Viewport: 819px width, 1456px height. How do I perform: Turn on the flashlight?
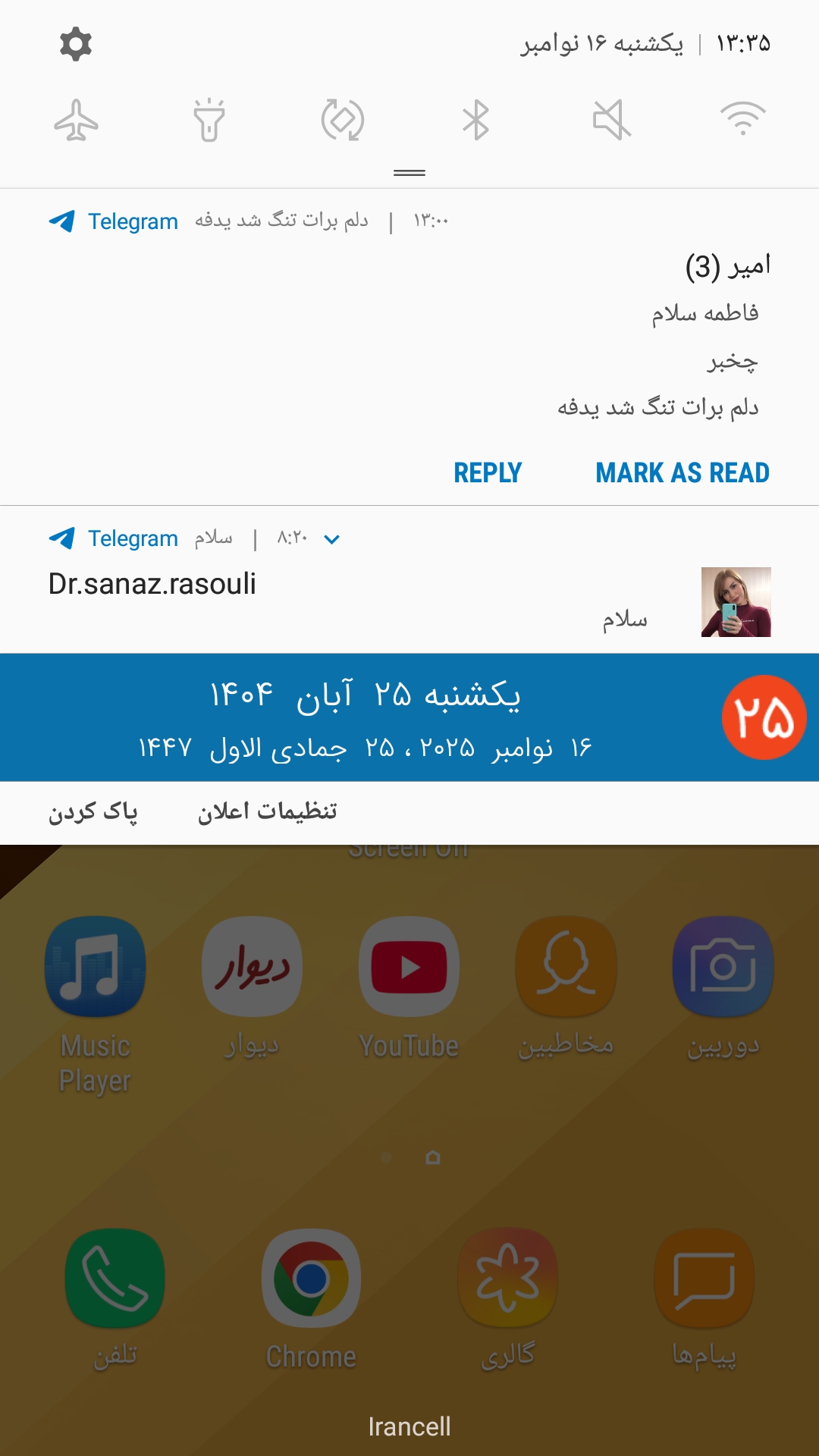209,121
